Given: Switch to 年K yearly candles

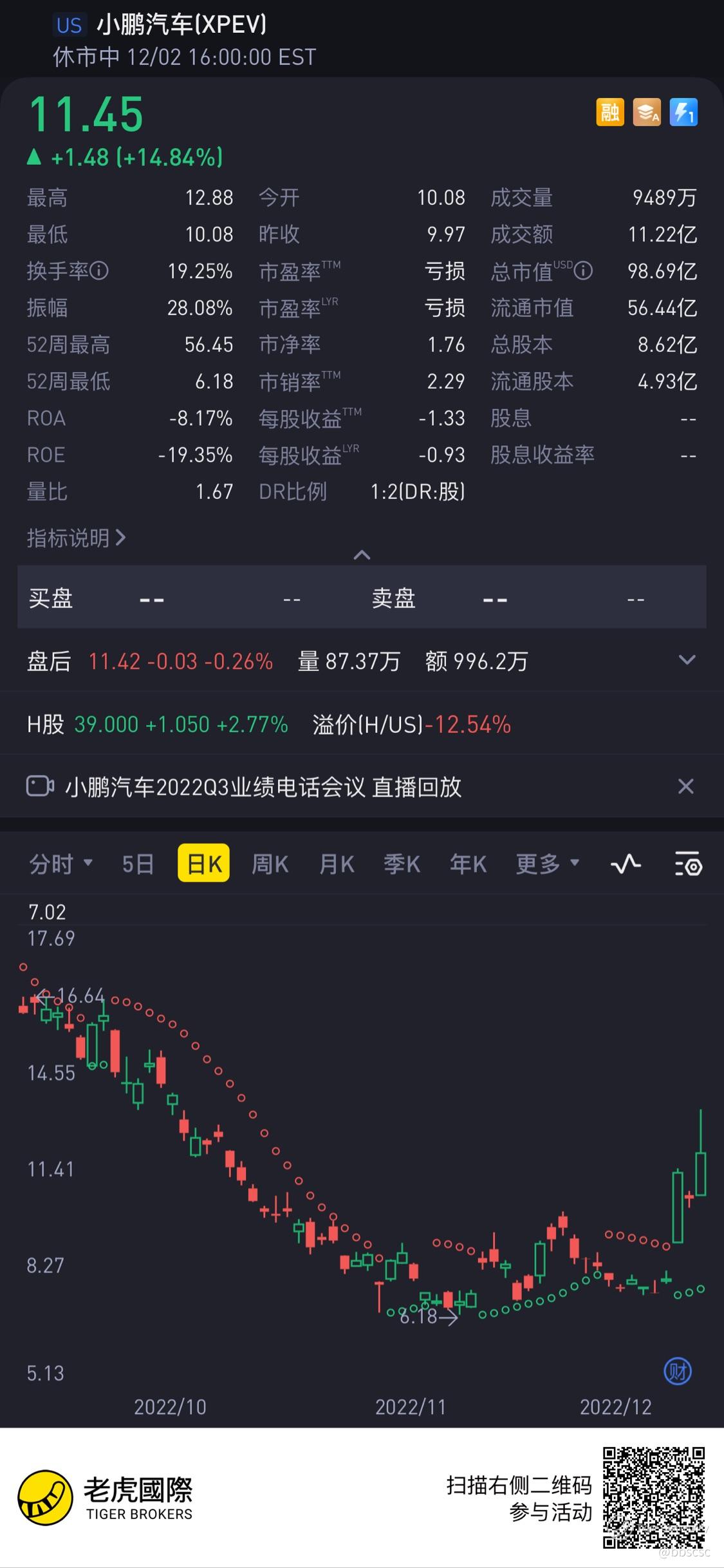Looking at the screenshot, I should 468,864.
